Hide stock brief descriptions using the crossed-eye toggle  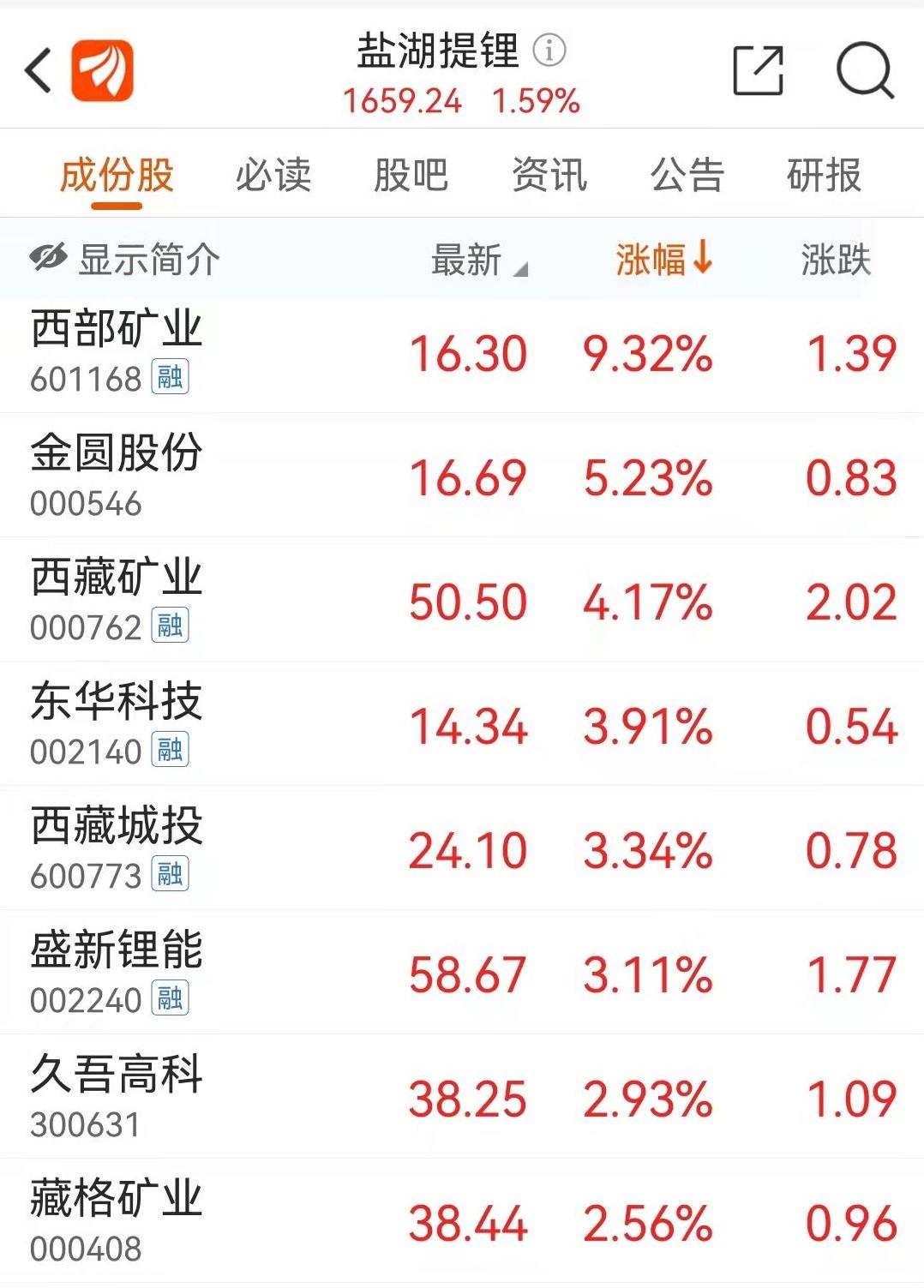(46, 260)
